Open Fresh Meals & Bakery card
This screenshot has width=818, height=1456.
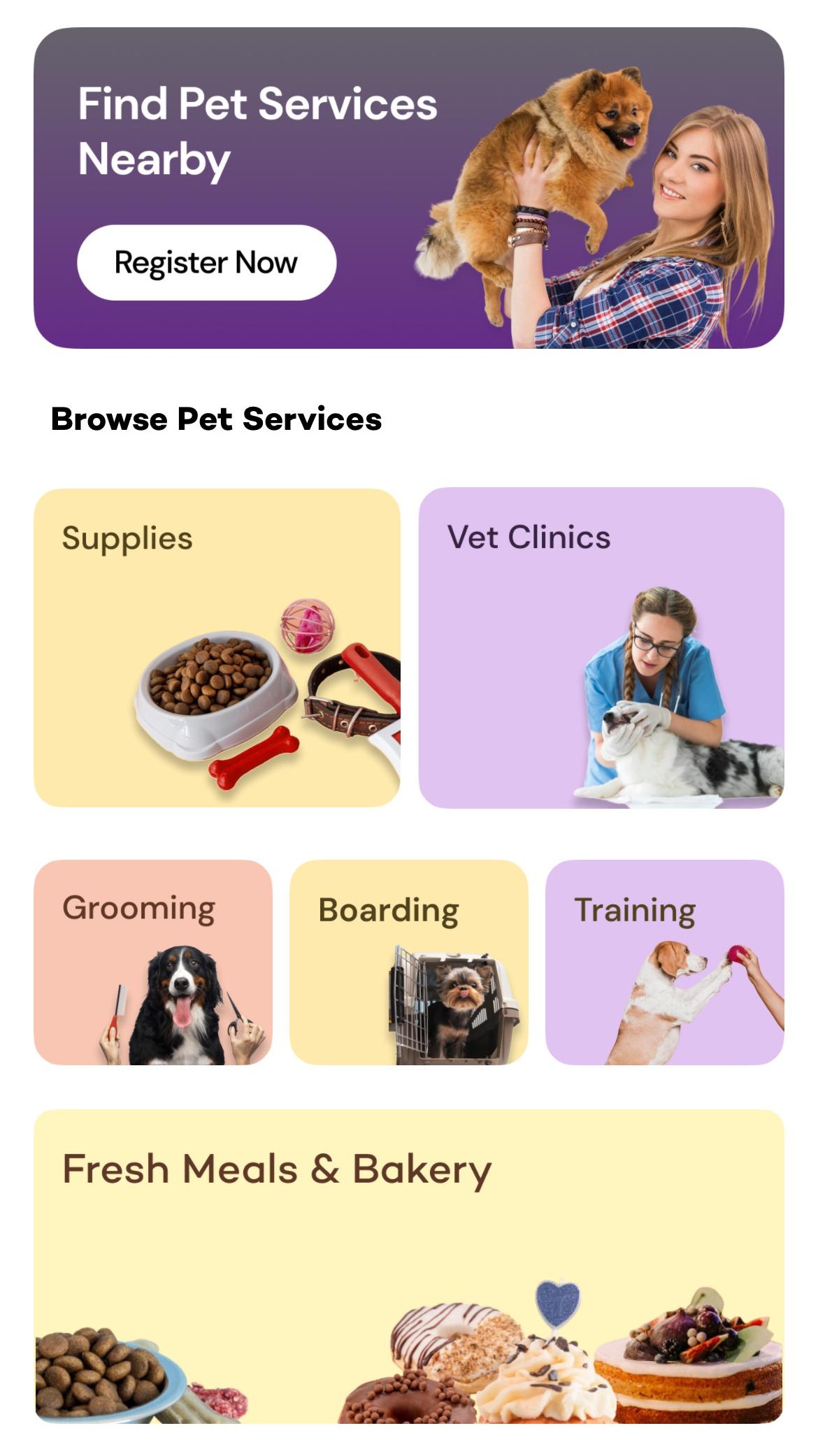[408, 1265]
